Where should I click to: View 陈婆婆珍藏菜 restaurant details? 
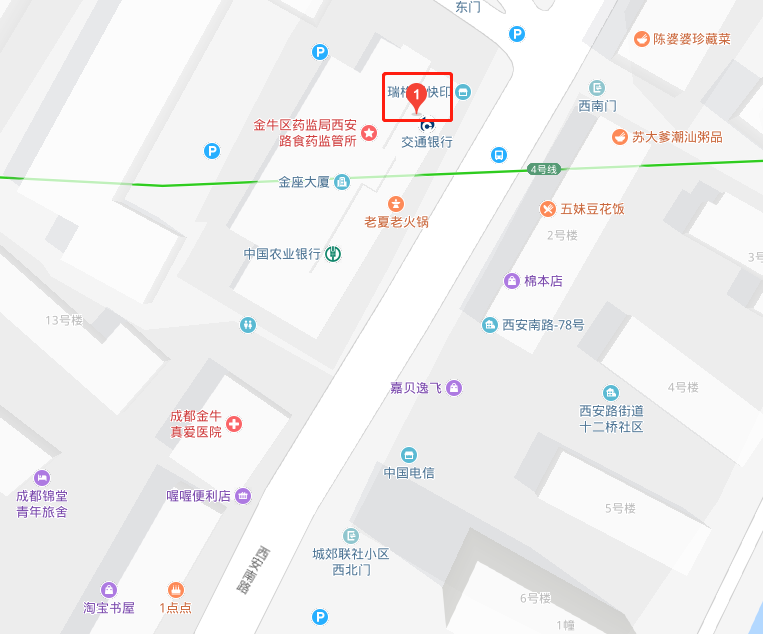coord(642,39)
